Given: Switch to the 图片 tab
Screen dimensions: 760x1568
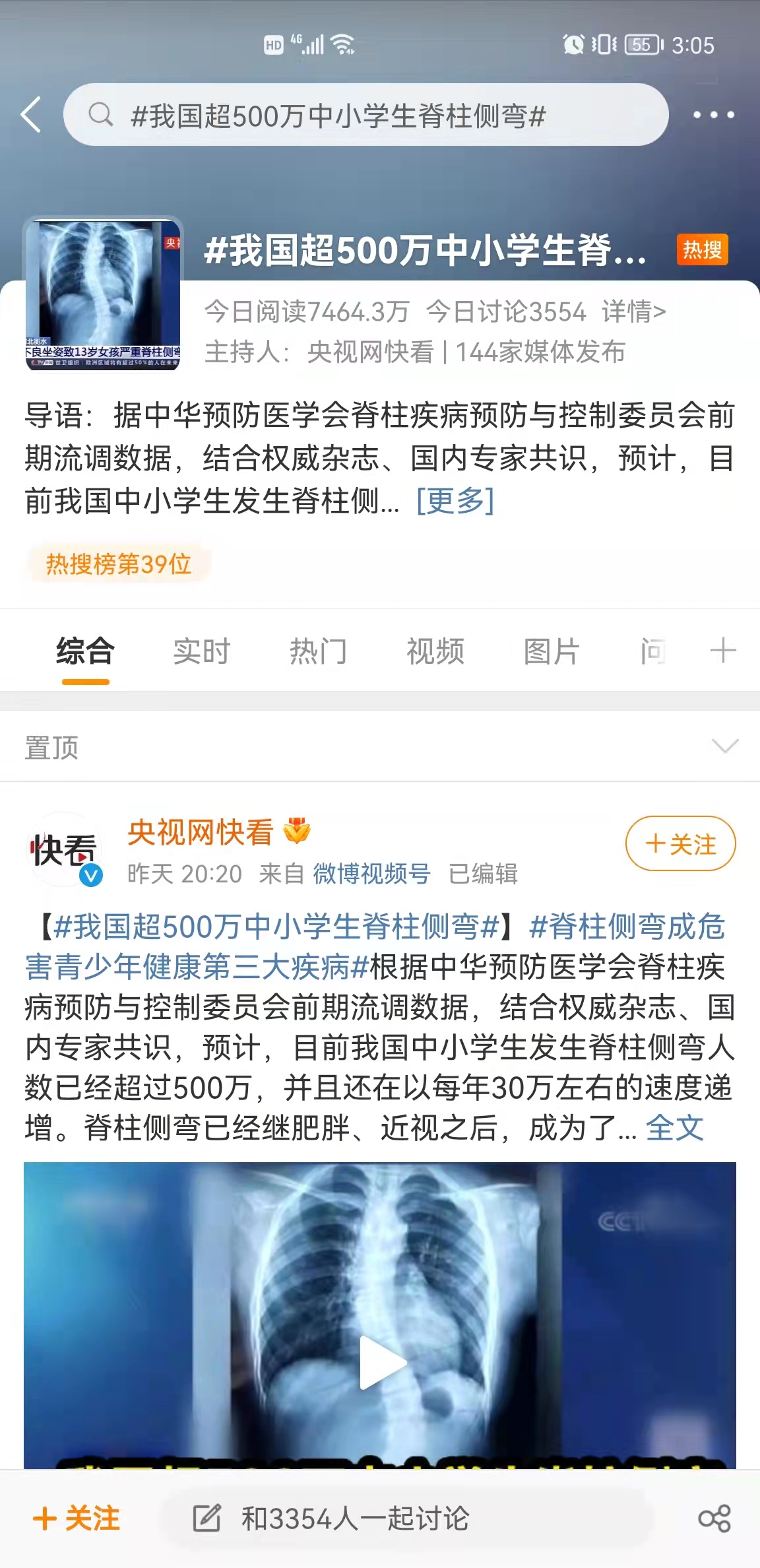Looking at the screenshot, I should point(552,651).
